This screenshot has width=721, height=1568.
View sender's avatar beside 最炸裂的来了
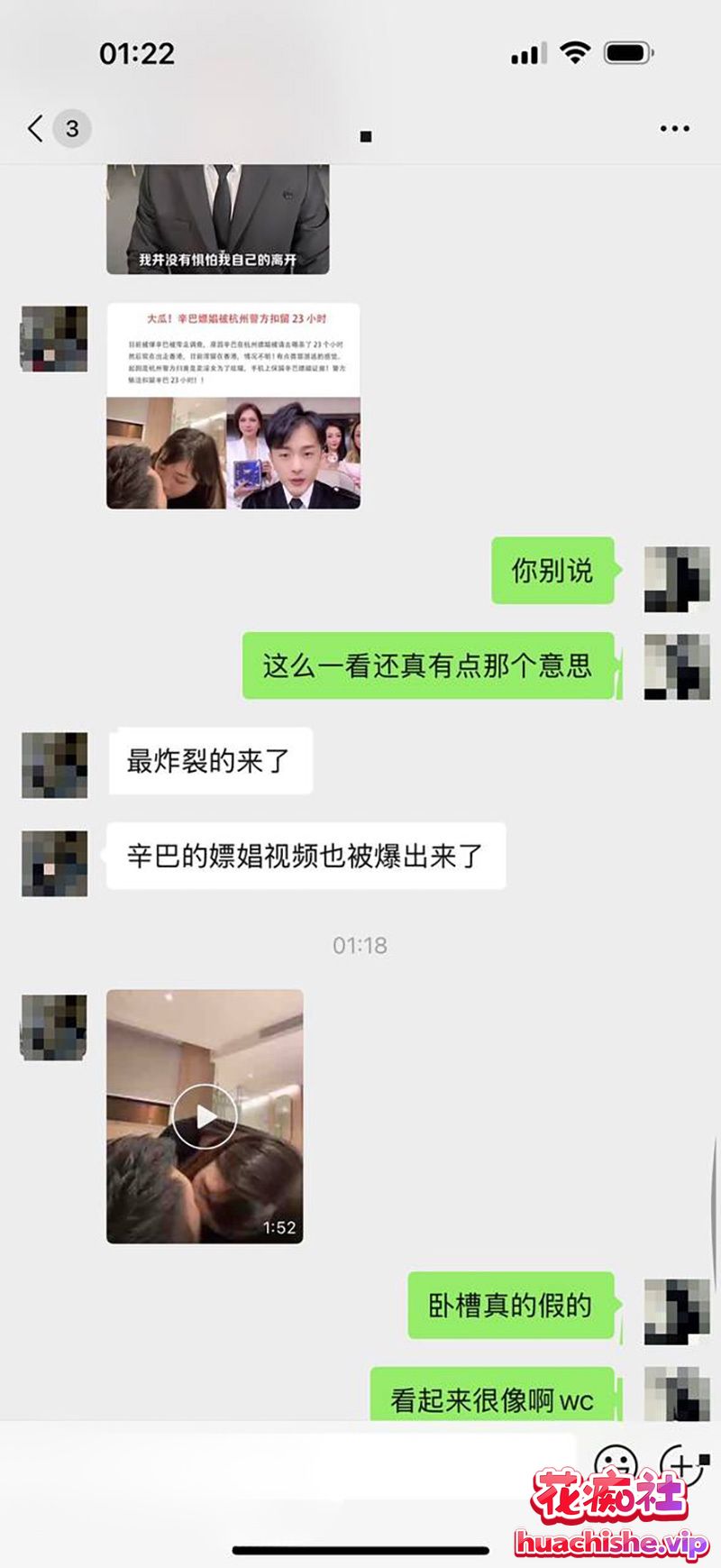54,765
